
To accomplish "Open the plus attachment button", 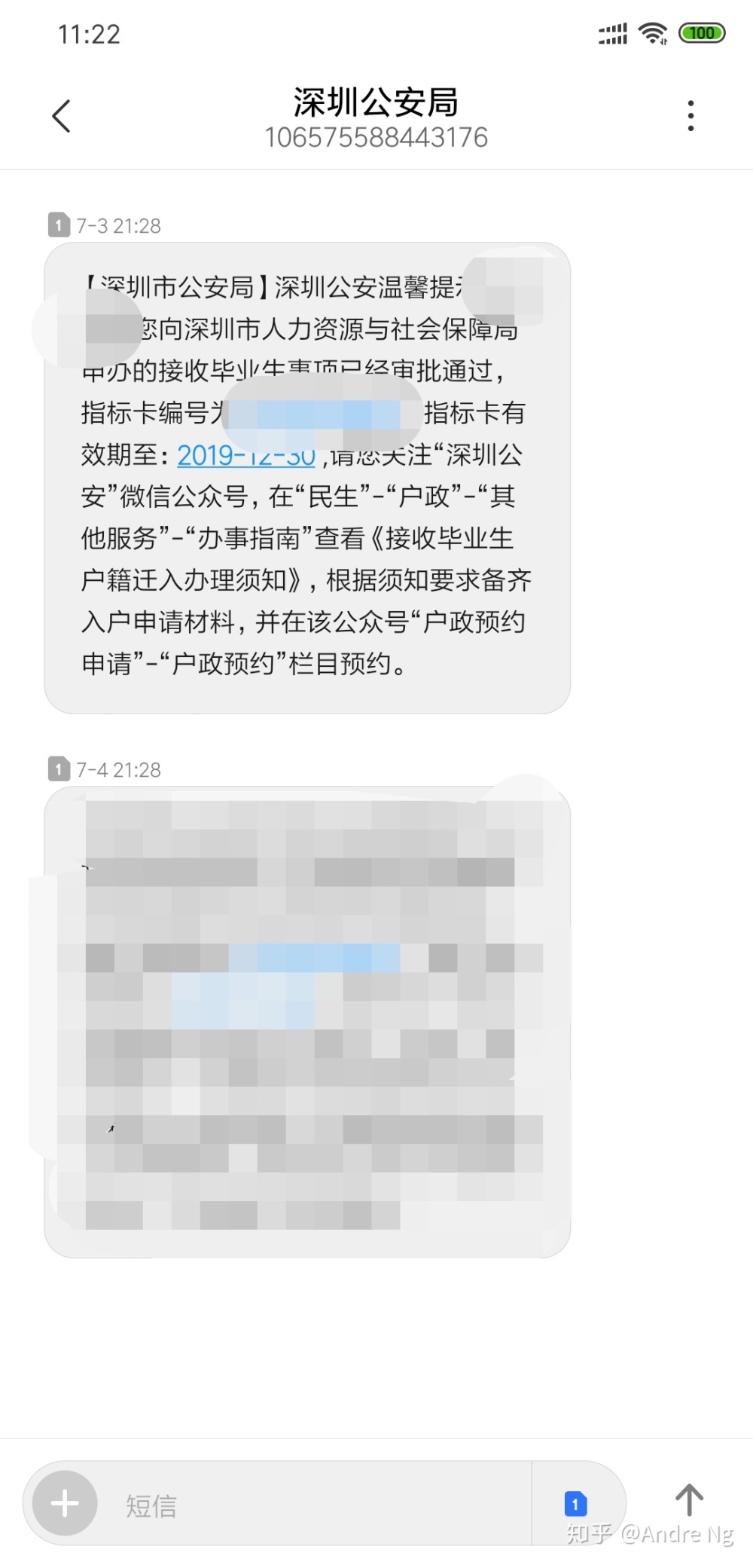I will [65, 1503].
